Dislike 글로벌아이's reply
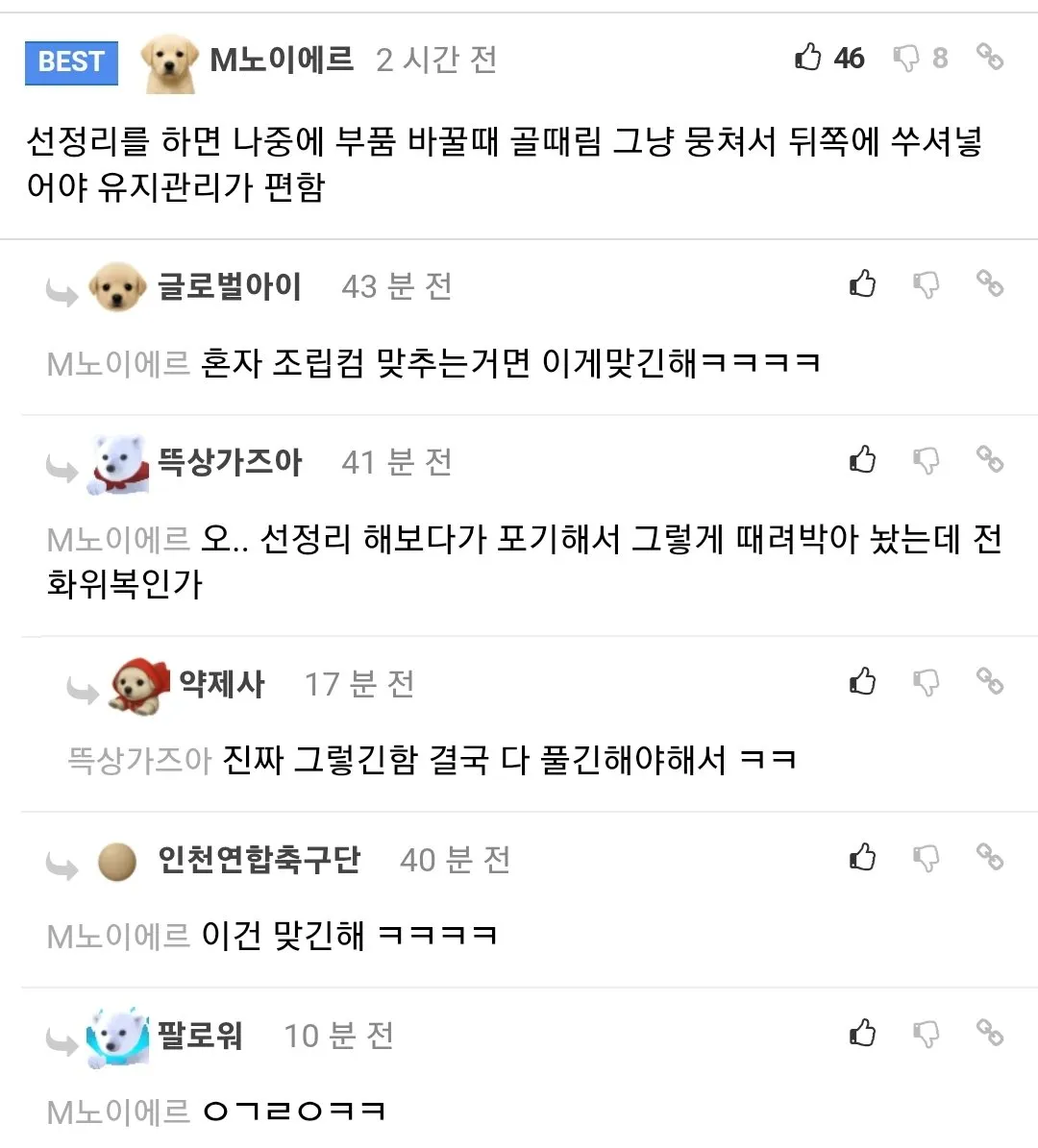This screenshot has height=1148, width=1038. 926,284
